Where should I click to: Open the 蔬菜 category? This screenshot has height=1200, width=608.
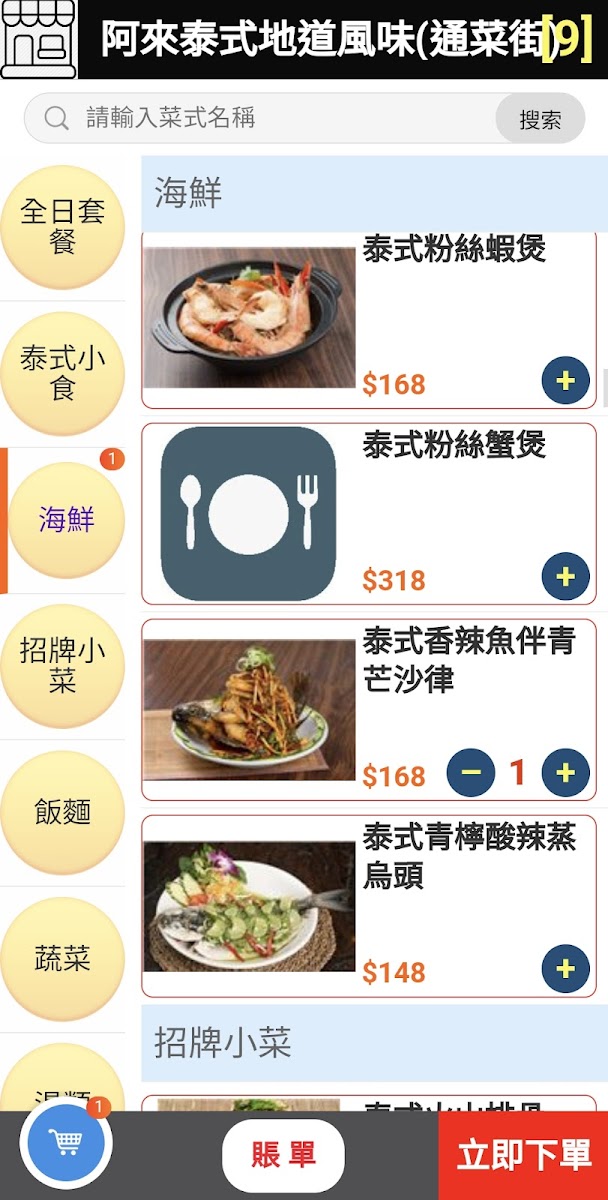click(x=63, y=959)
